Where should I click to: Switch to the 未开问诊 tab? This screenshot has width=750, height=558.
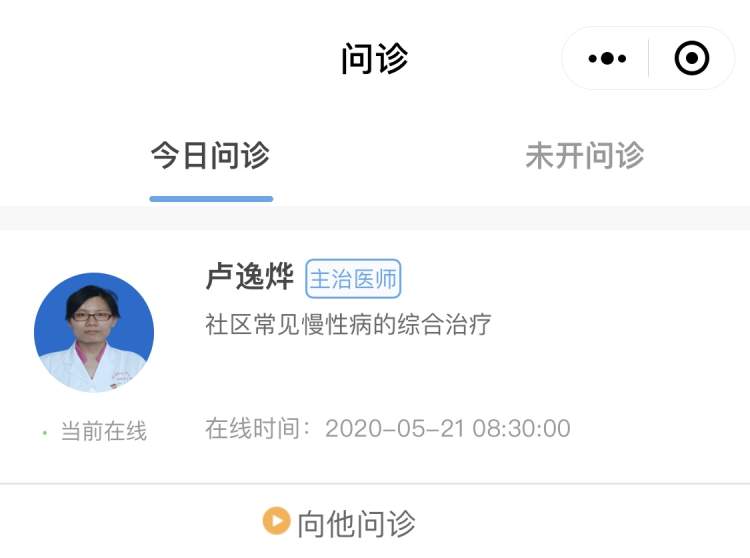point(584,156)
